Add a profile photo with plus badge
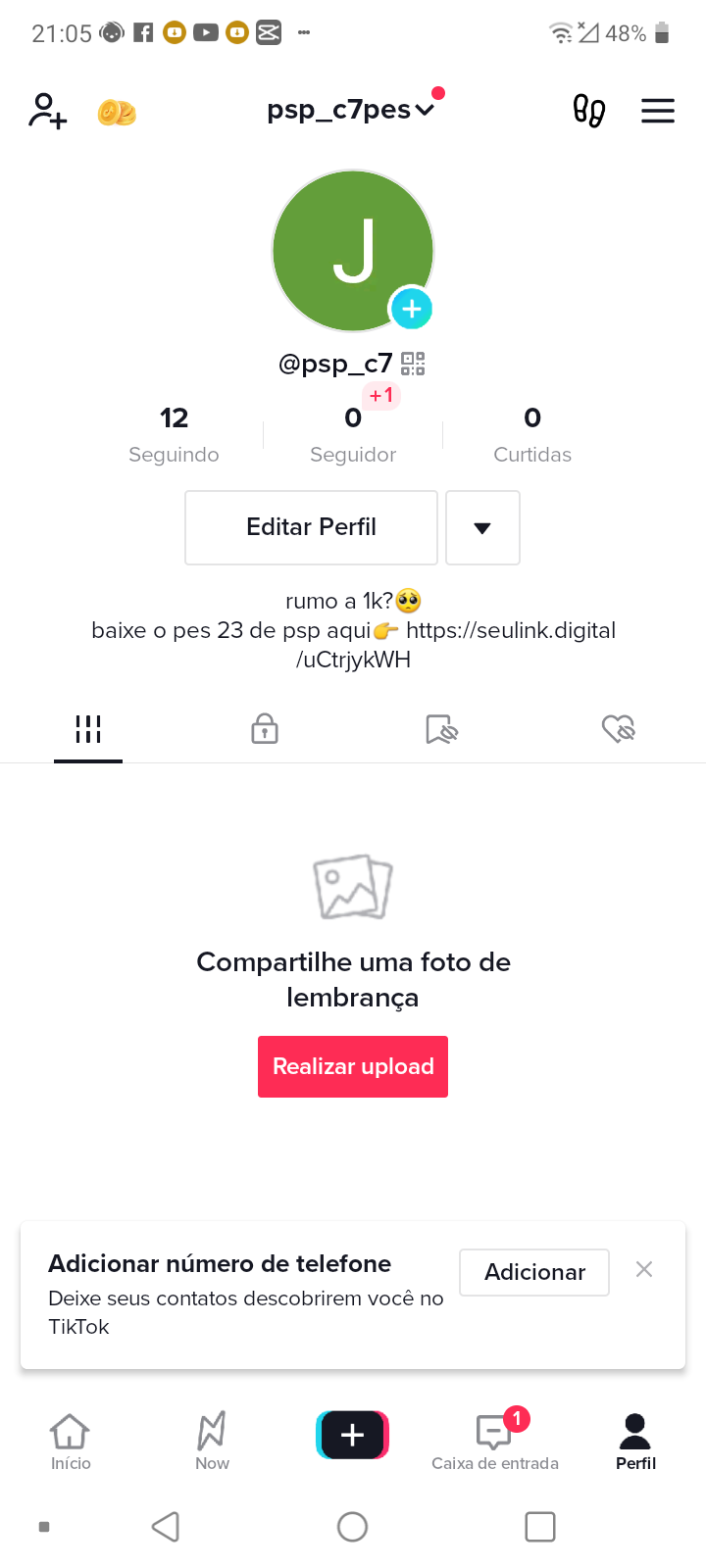 click(412, 309)
